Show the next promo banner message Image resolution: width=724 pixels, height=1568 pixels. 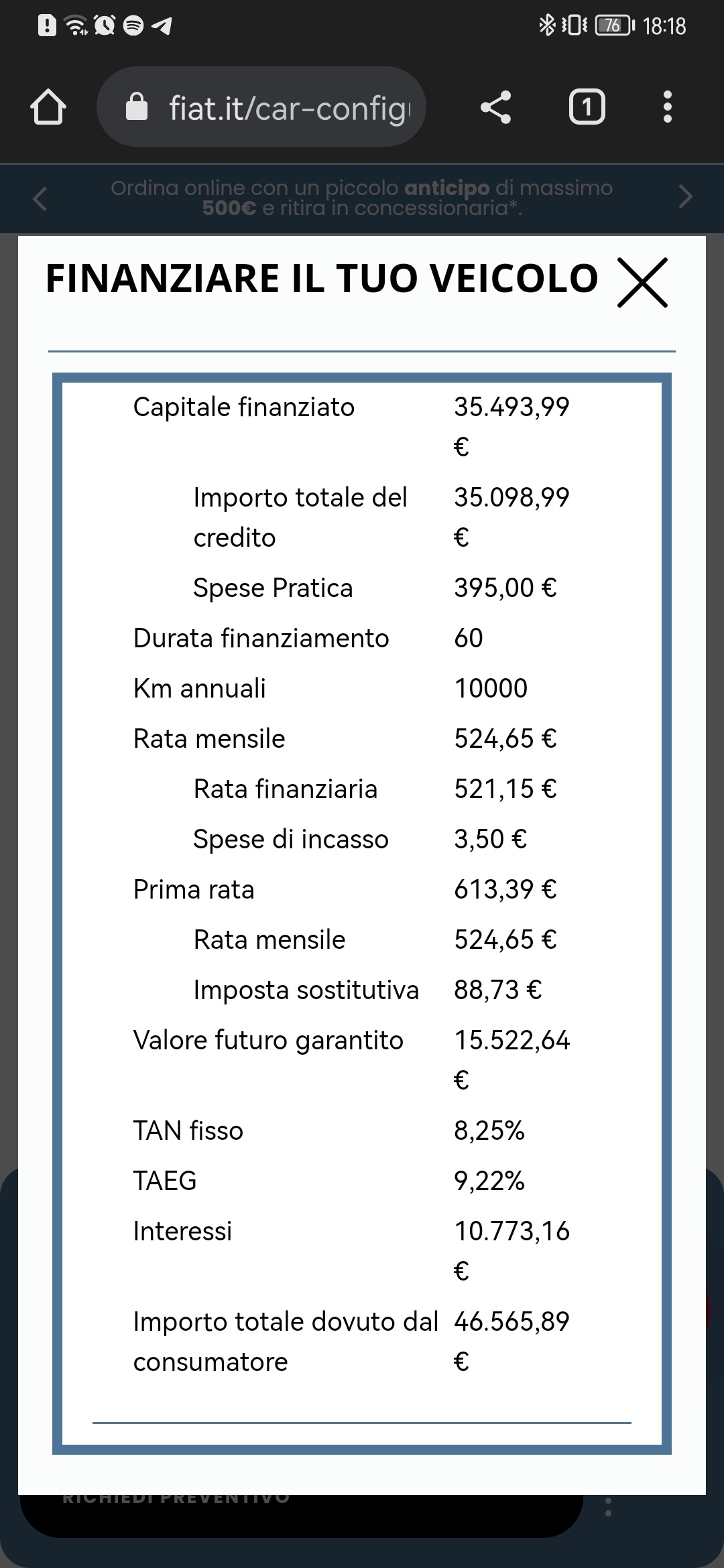pos(685,197)
